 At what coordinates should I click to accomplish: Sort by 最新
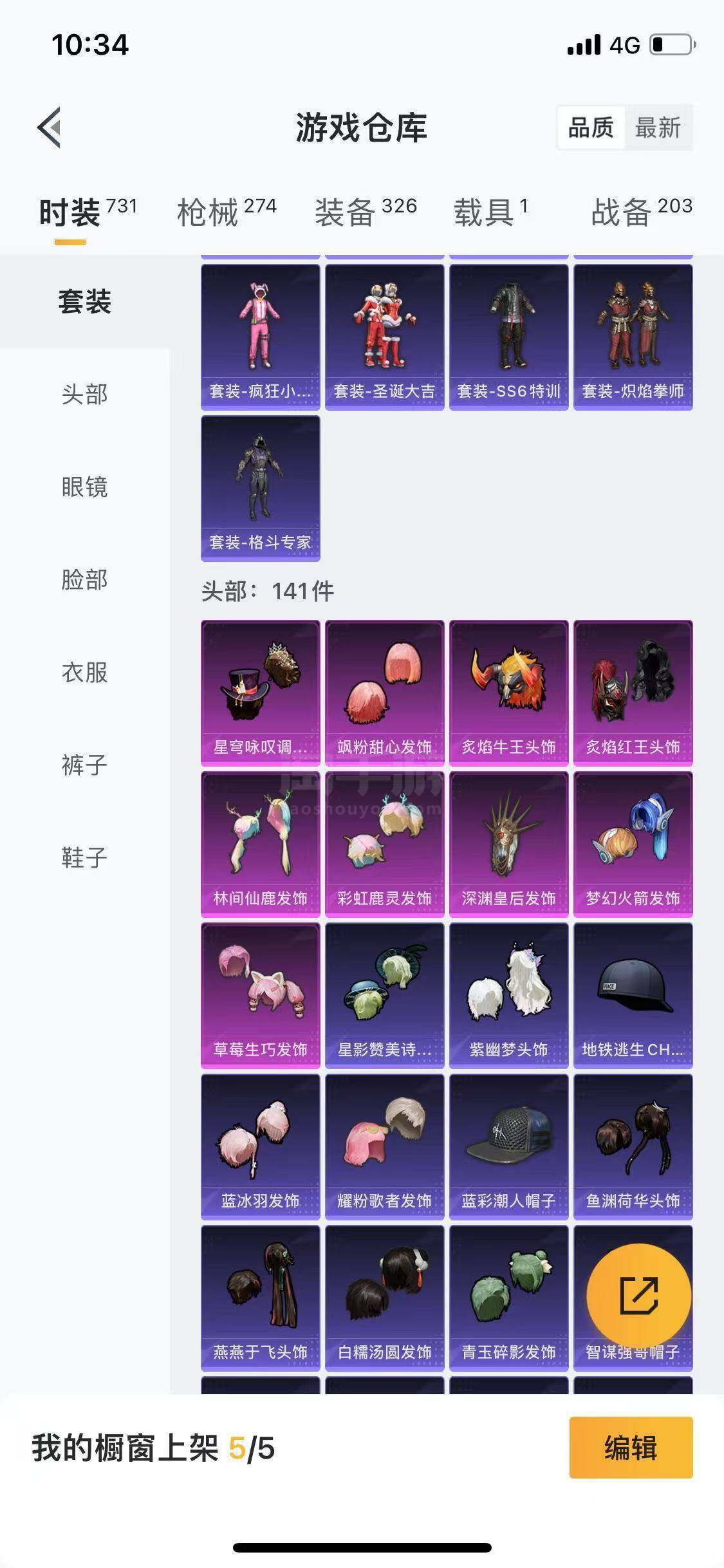658,127
